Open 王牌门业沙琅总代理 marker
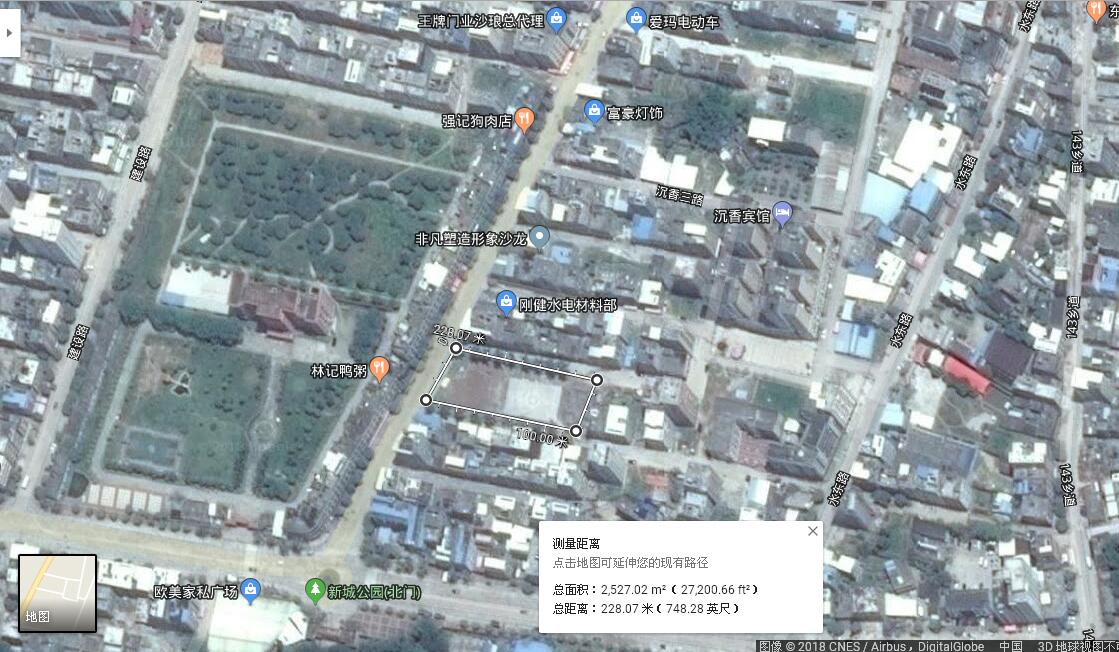Image resolution: width=1119 pixels, height=652 pixels. coord(558,19)
